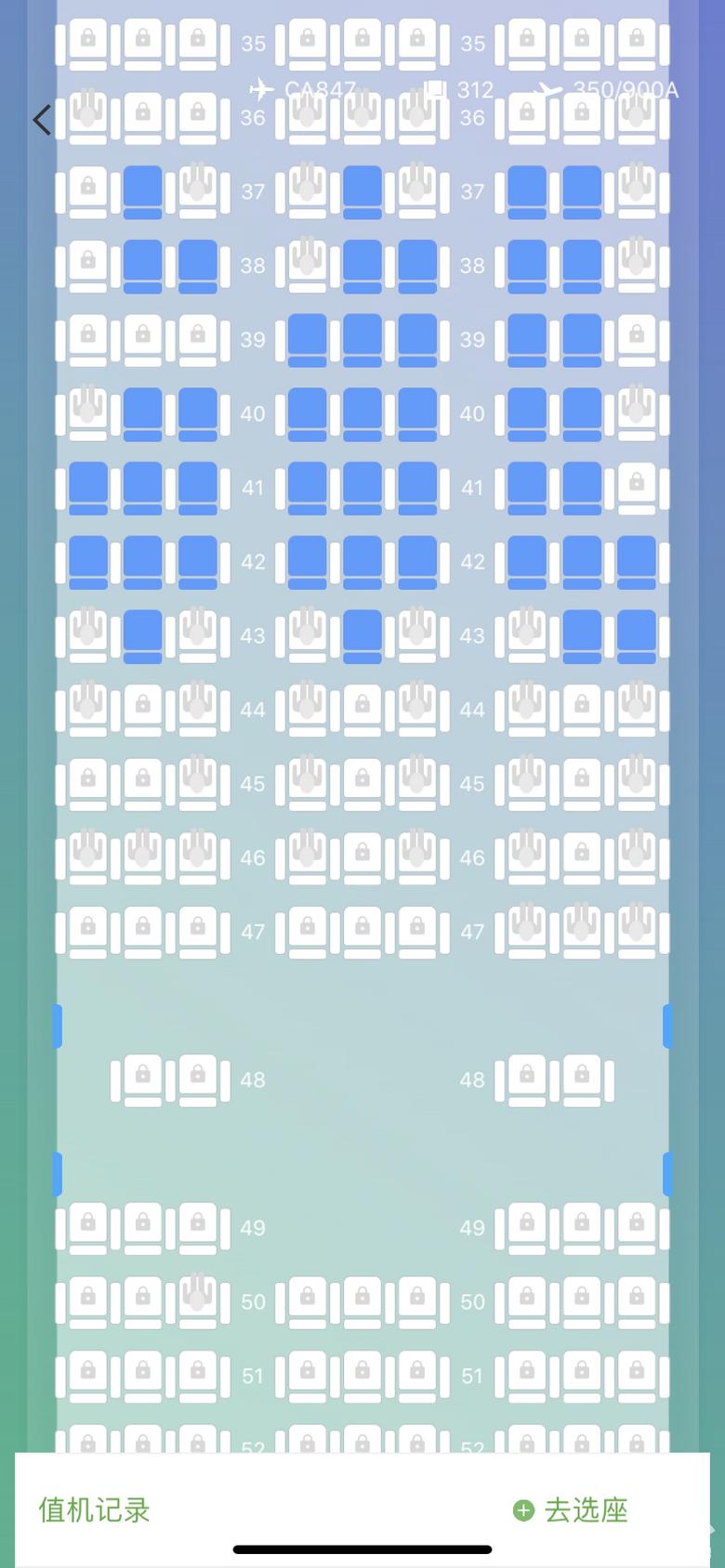Select the only available seat in row 37's left block

(143, 191)
